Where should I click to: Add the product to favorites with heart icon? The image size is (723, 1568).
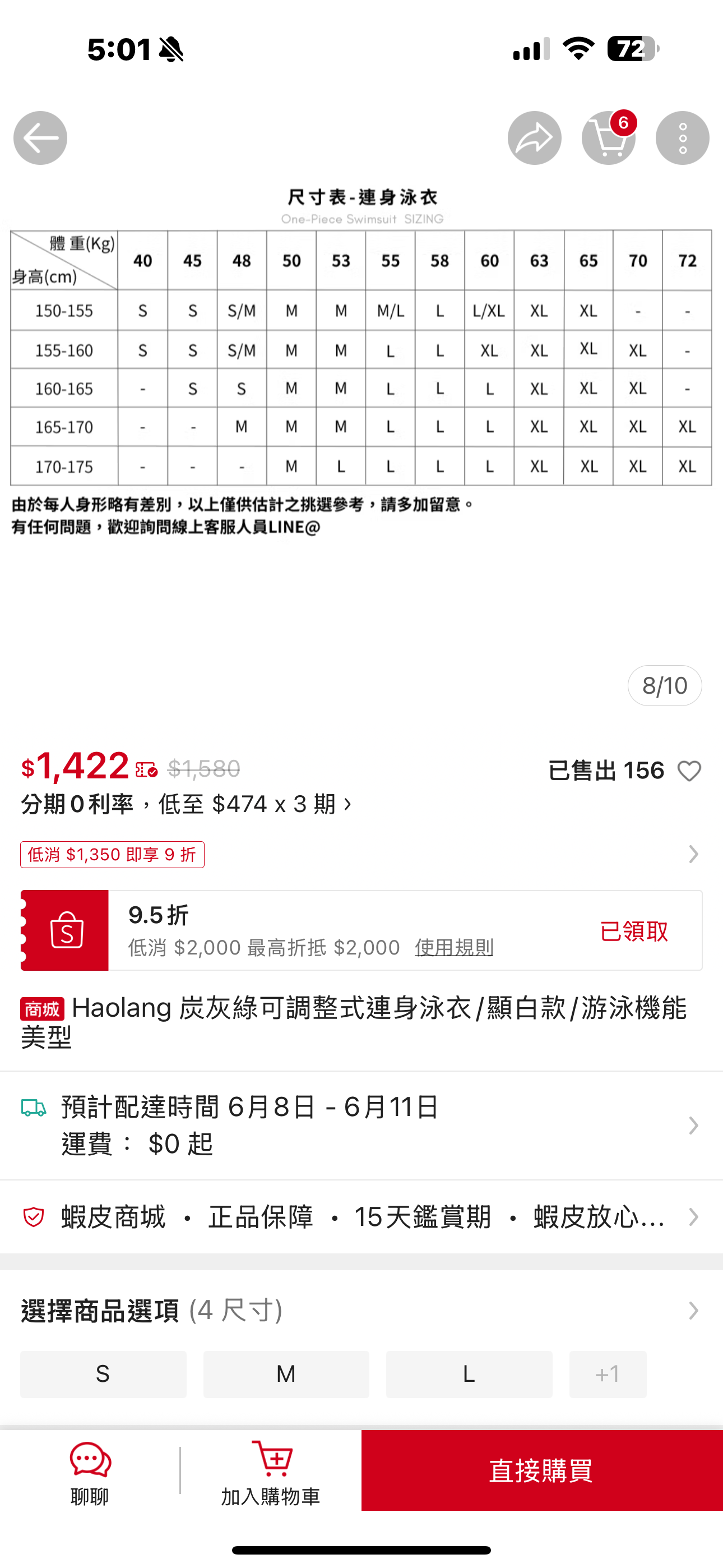[x=689, y=771]
